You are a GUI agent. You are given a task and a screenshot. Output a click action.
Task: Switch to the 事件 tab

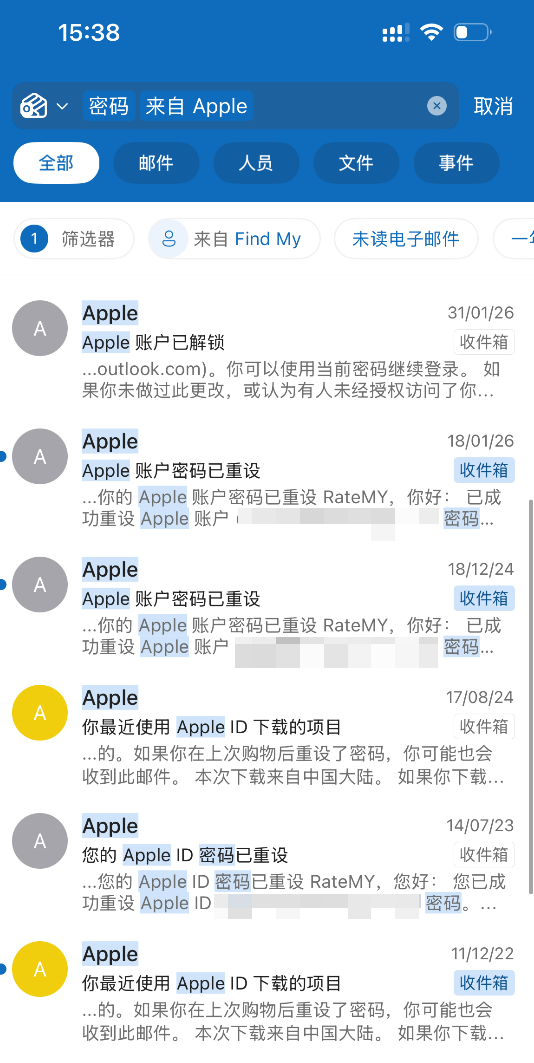coord(456,163)
